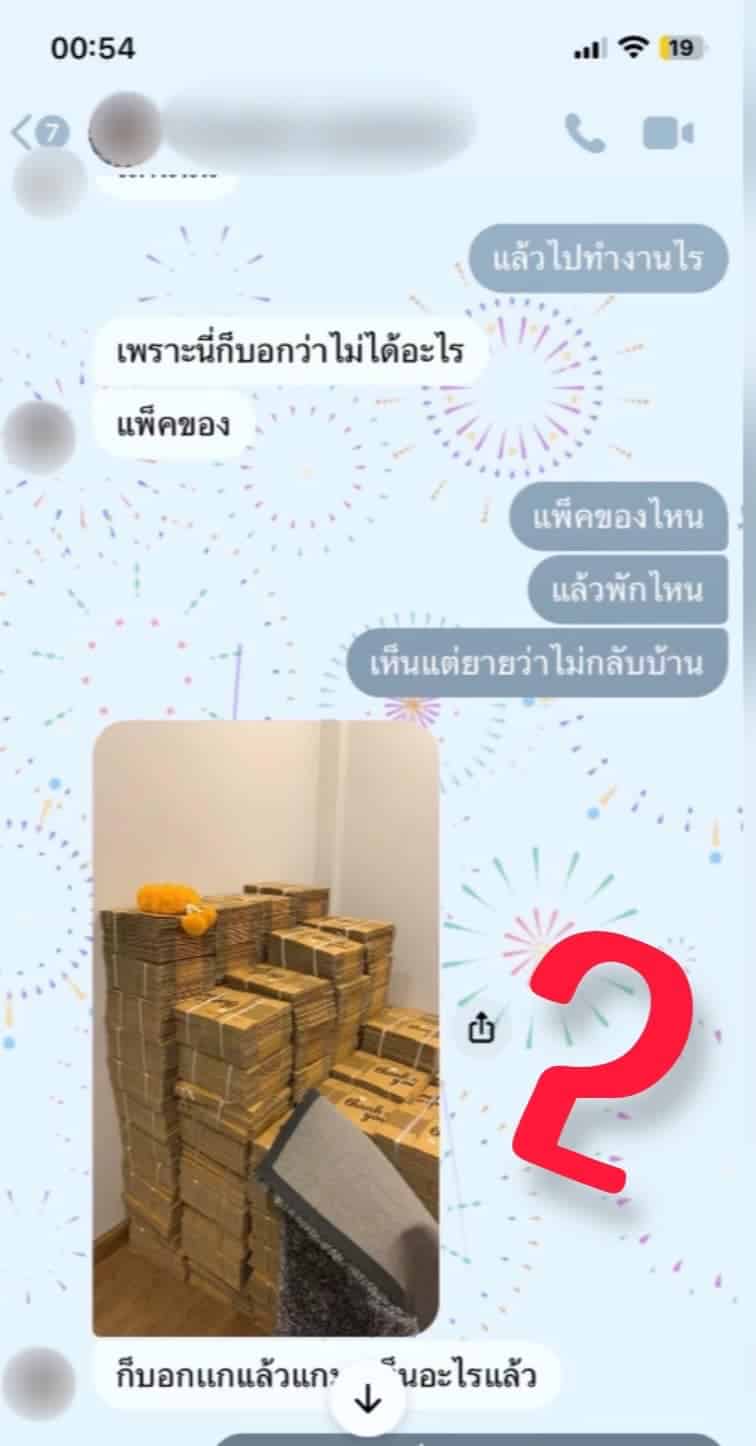The height and width of the screenshot is (1446, 756).
Task: Start a voice call
Action: pyautogui.click(x=584, y=133)
